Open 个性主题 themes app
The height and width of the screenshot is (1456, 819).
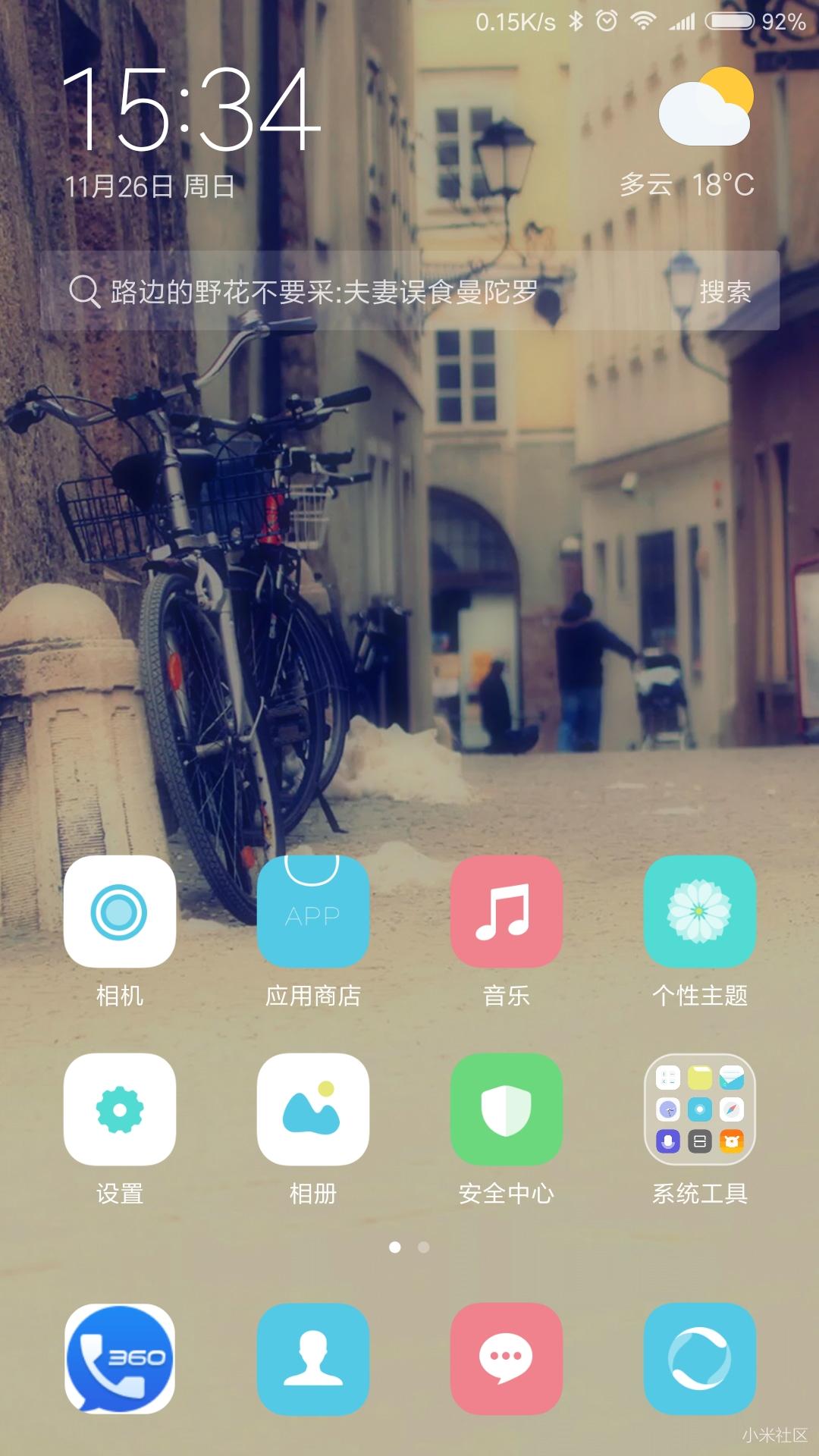click(x=699, y=912)
